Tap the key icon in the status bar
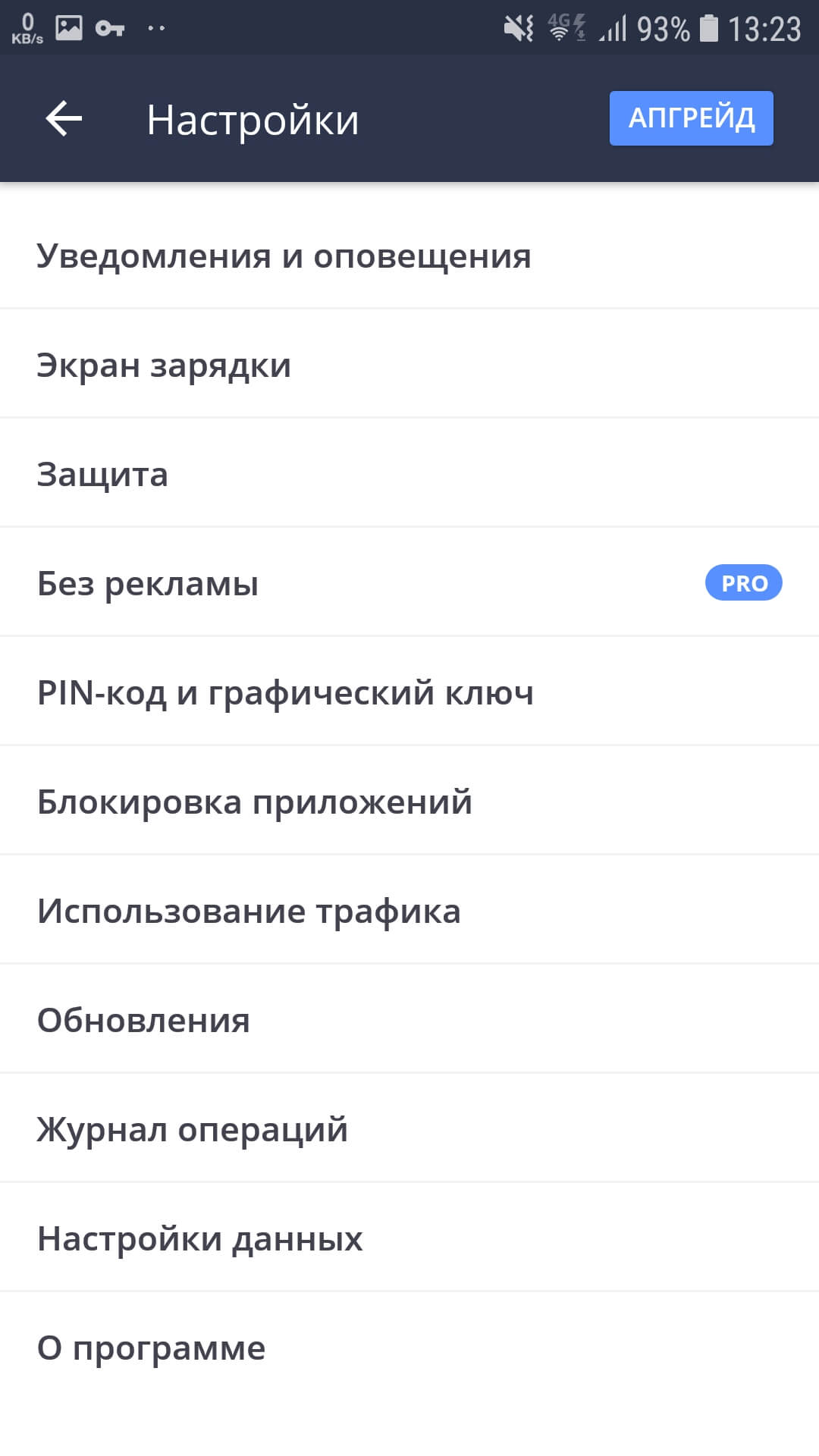 pyautogui.click(x=110, y=29)
